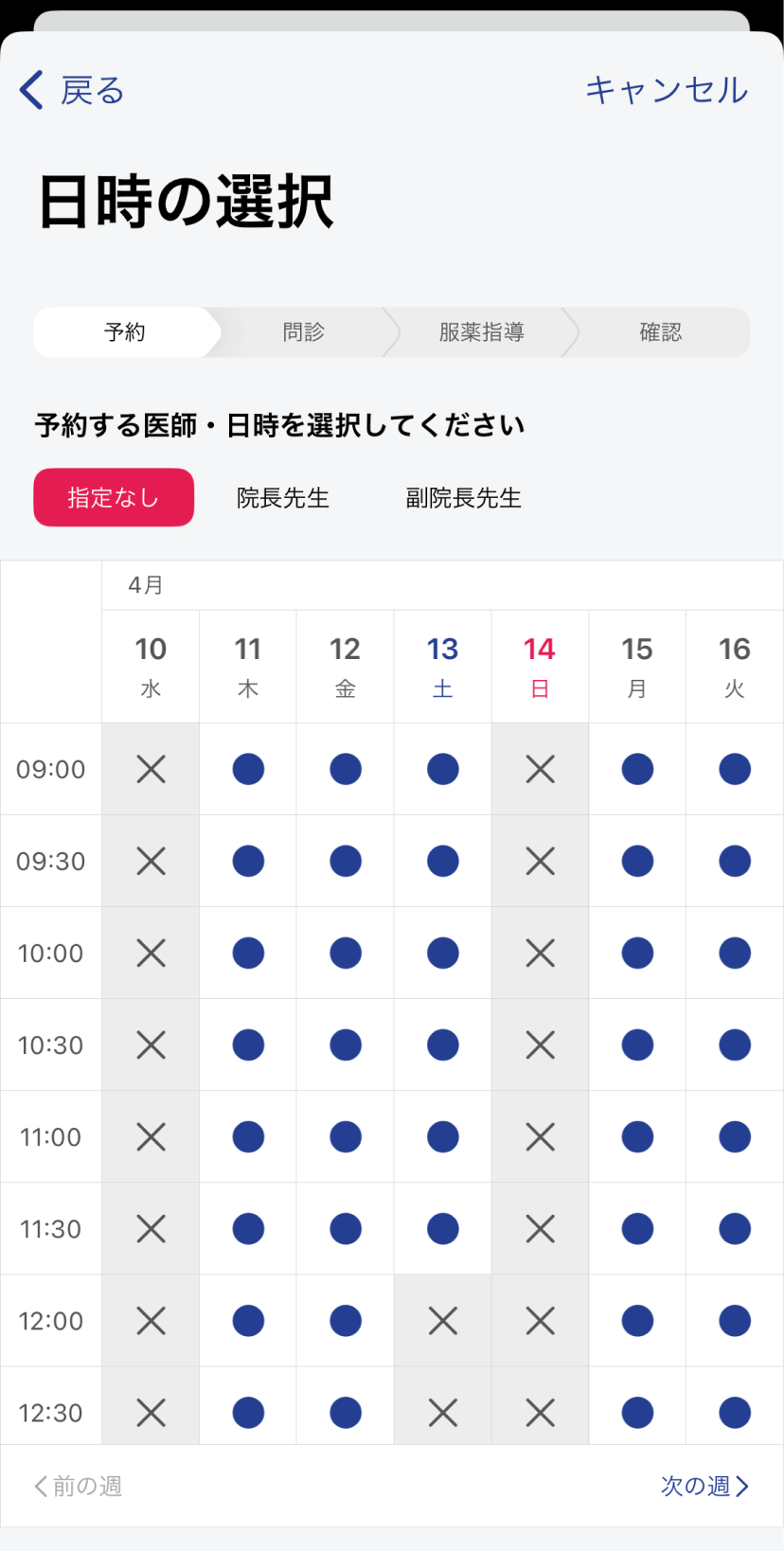
Task: Pick the 11:00 slot on Monday 15
Action: [x=637, y=1136]
